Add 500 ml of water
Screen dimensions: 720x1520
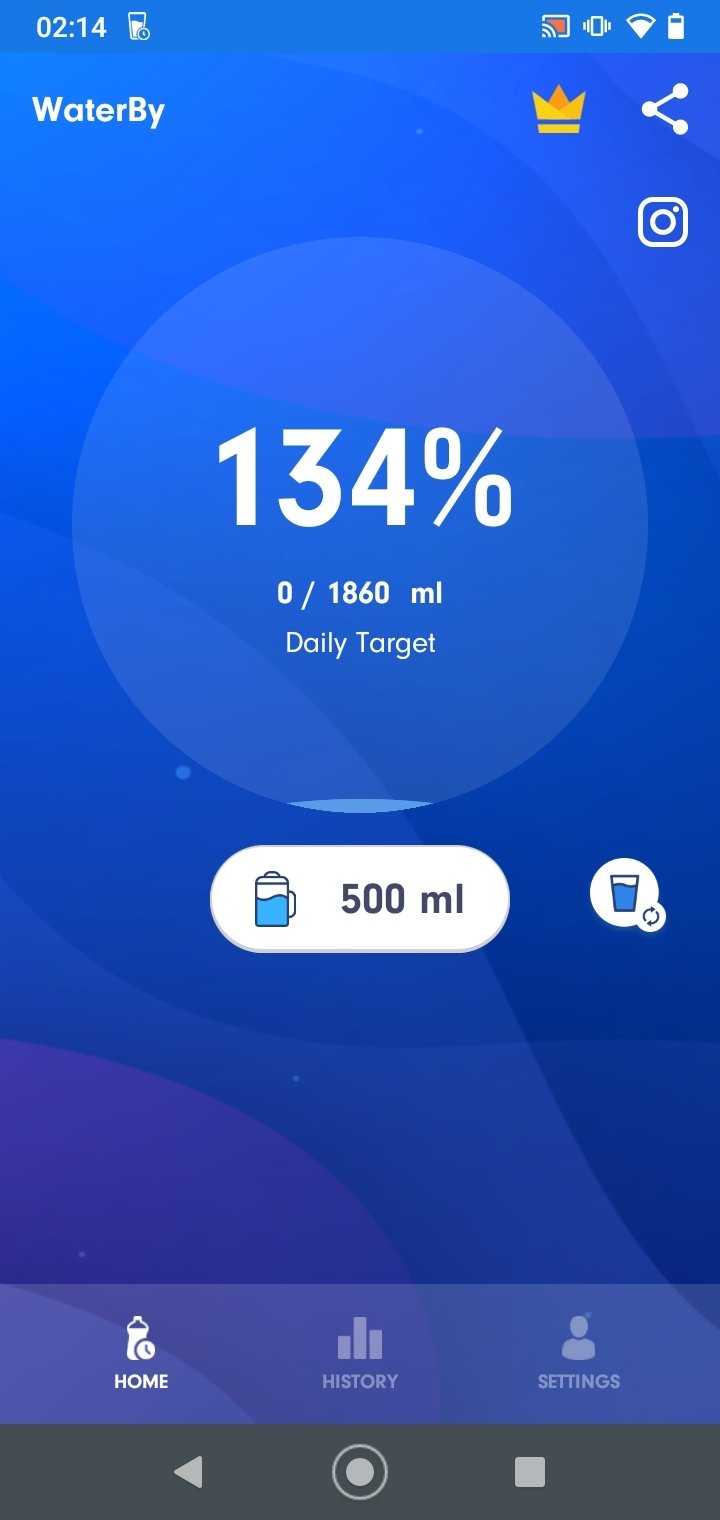[x=360, y=899]
